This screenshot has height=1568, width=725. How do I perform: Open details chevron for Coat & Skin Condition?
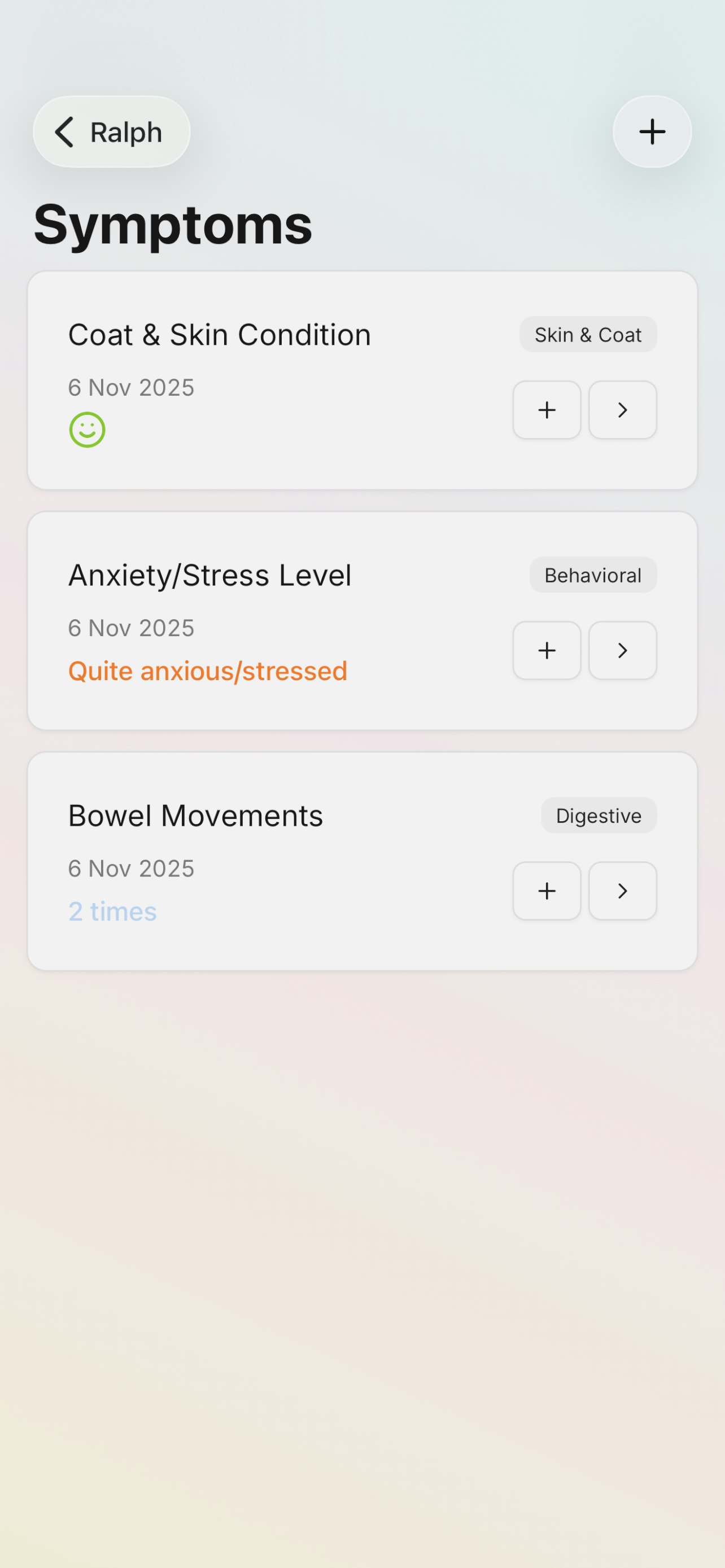click(x=622, y=410)
